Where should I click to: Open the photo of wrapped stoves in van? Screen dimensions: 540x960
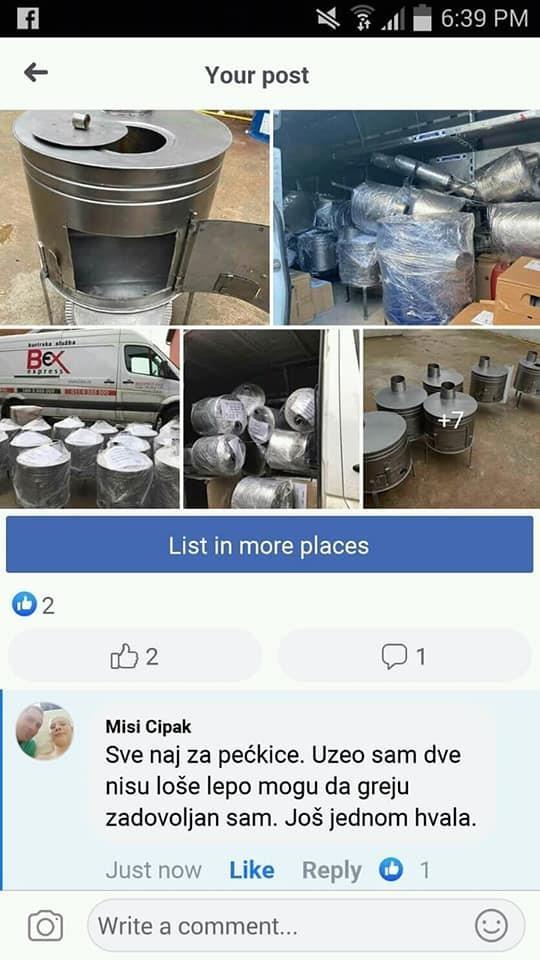(x=407, y=217)
